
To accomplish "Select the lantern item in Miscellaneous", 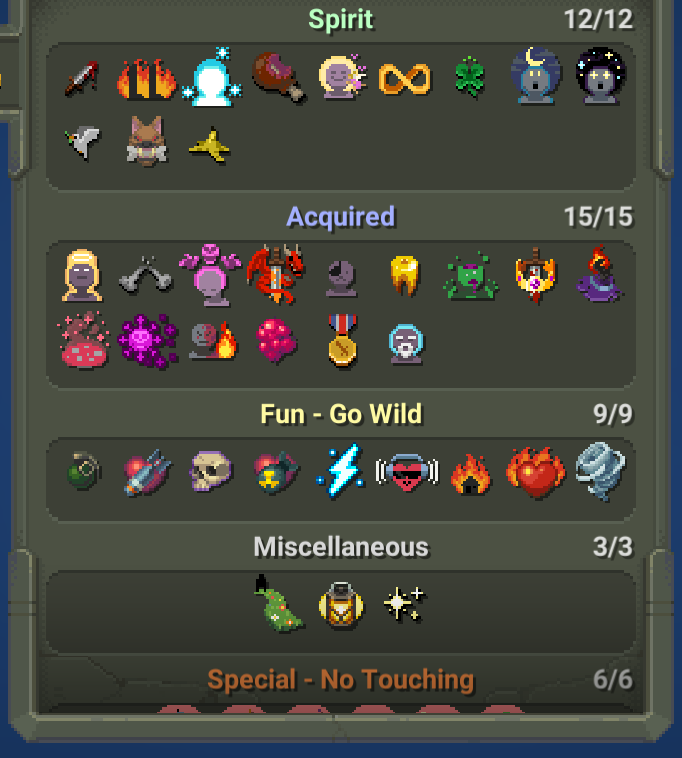I will click(339, 605).
